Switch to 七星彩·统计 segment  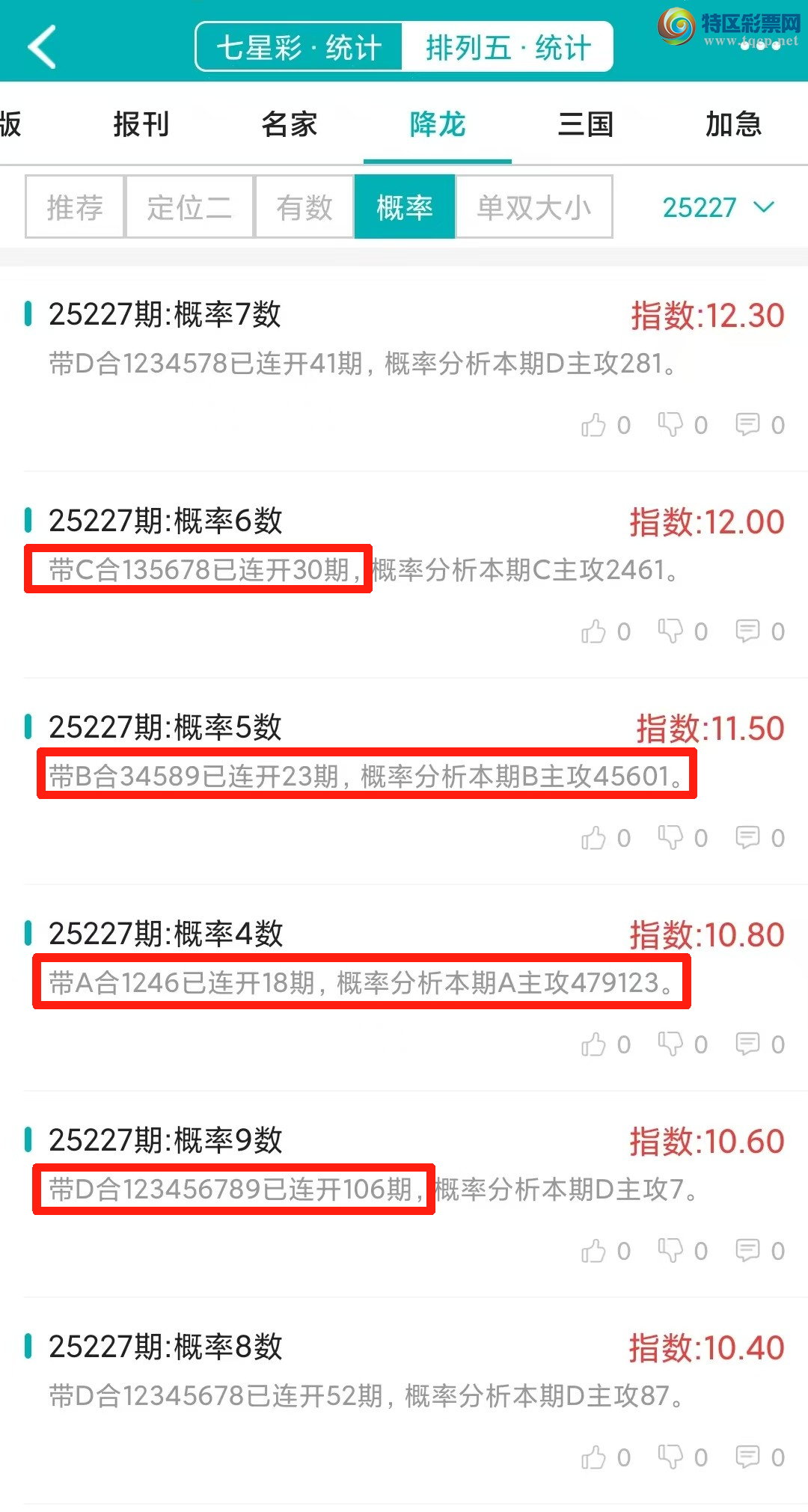pos(299,47)
